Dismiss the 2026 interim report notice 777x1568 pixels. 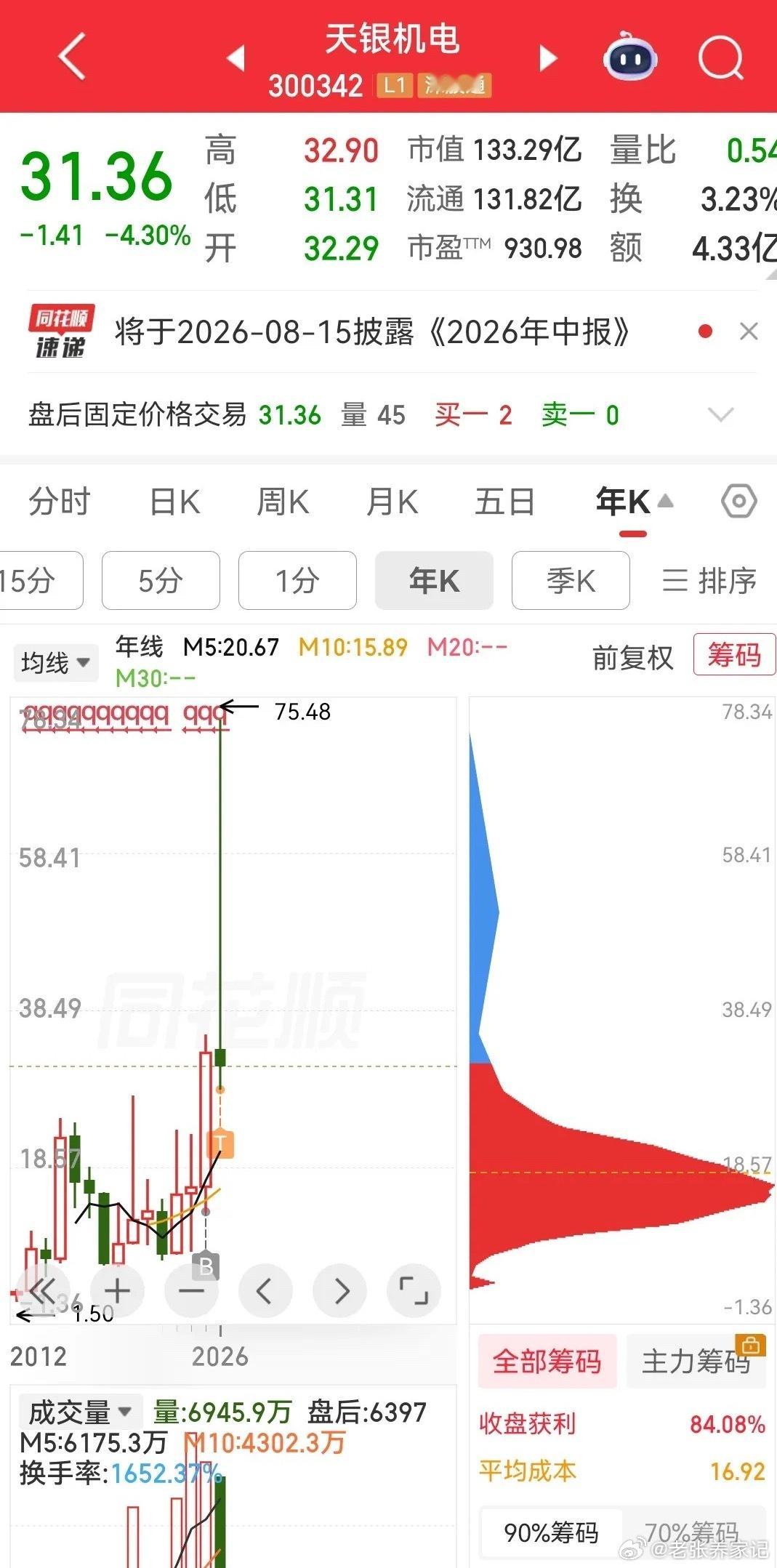click(x=749, y=331)
